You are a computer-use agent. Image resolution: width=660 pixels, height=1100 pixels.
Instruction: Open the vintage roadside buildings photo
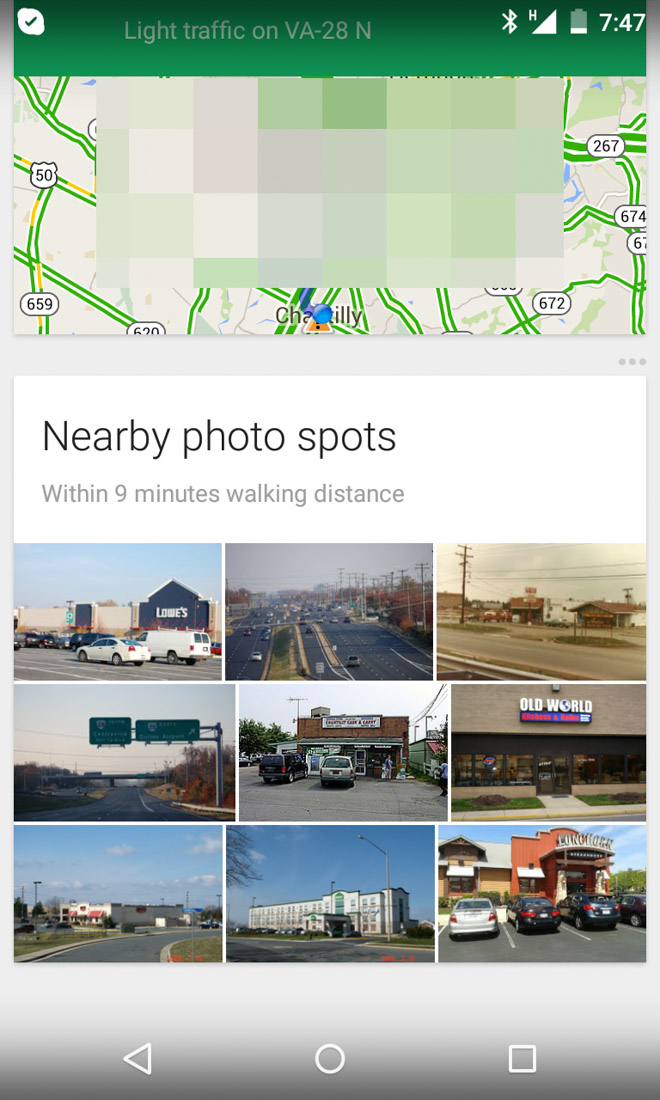tap(541, 611)
